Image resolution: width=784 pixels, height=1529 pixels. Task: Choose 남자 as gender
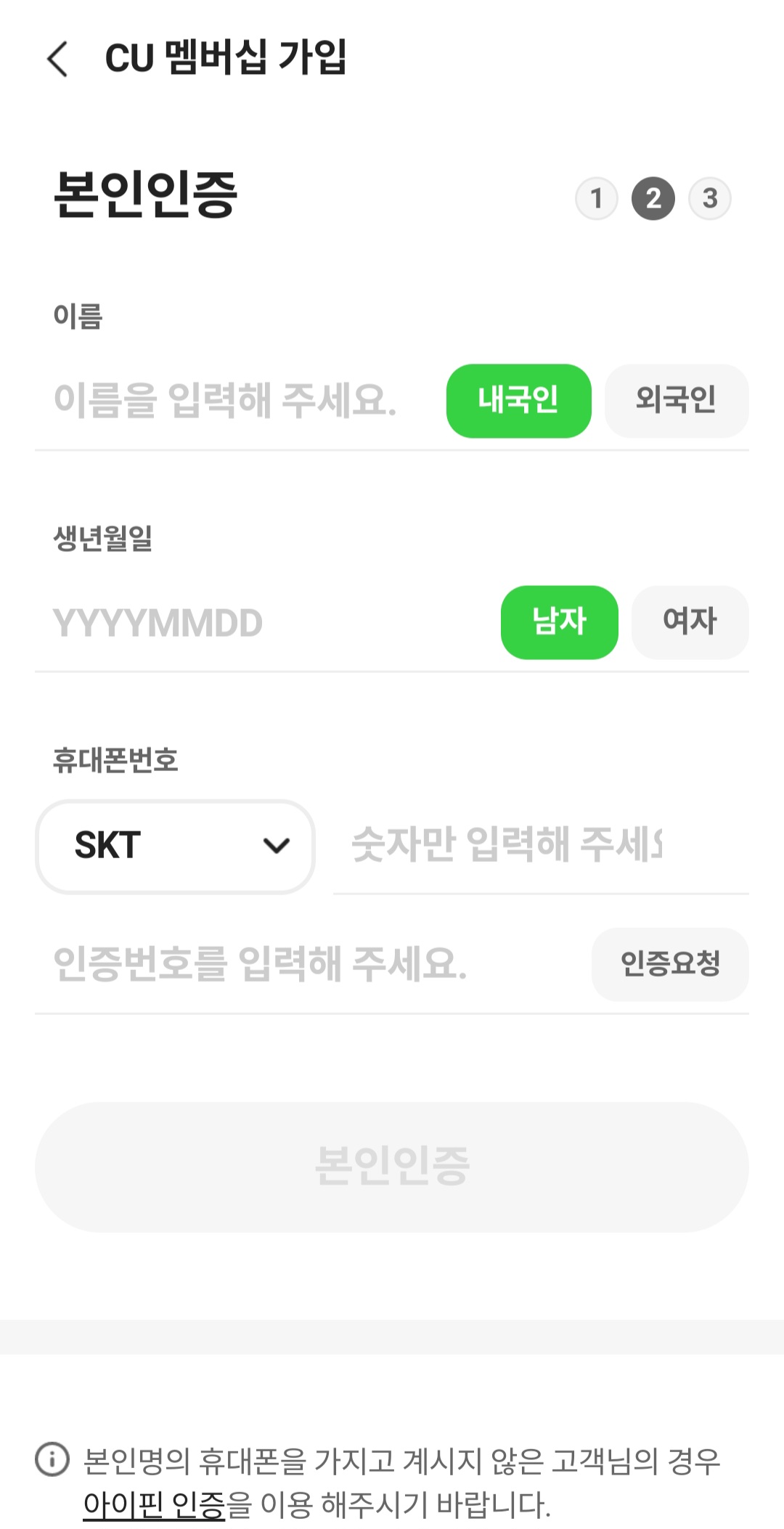coord(559,622)
